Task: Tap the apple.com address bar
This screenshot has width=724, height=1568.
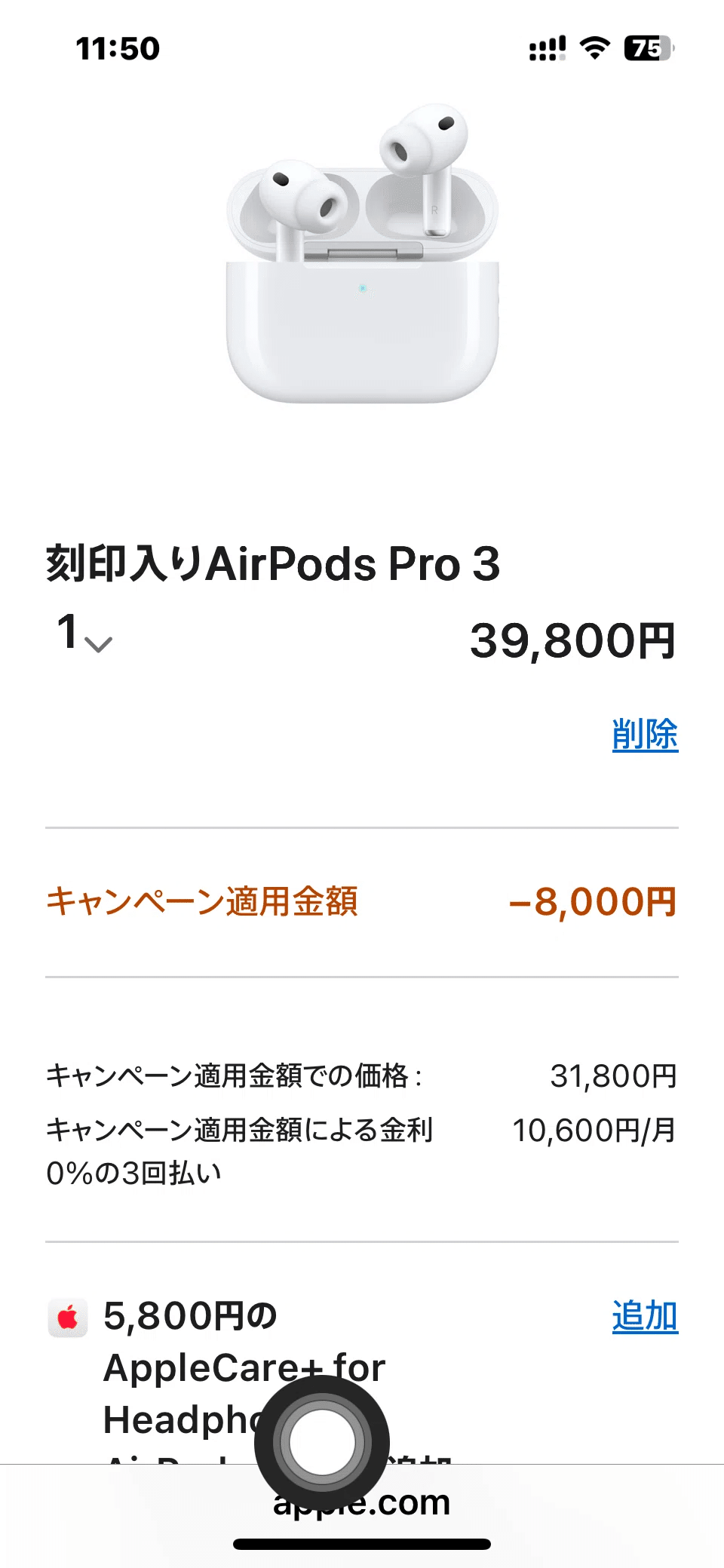Action: (x=360, y=1503)
